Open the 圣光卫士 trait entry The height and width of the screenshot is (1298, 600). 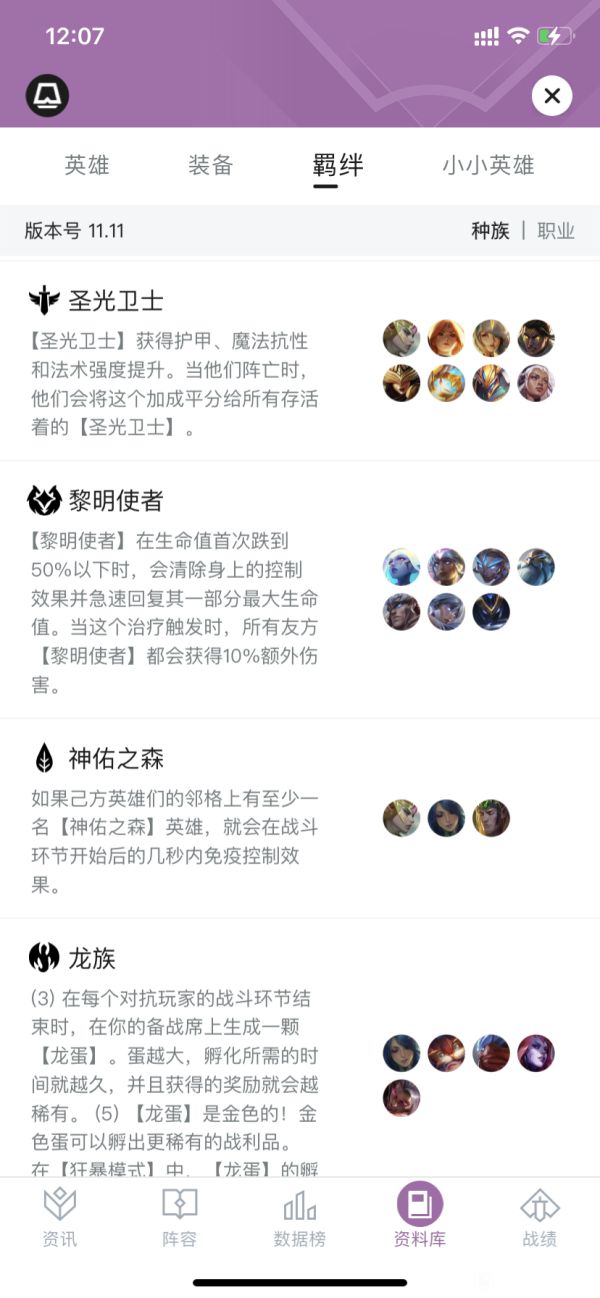tap(116, 300)
